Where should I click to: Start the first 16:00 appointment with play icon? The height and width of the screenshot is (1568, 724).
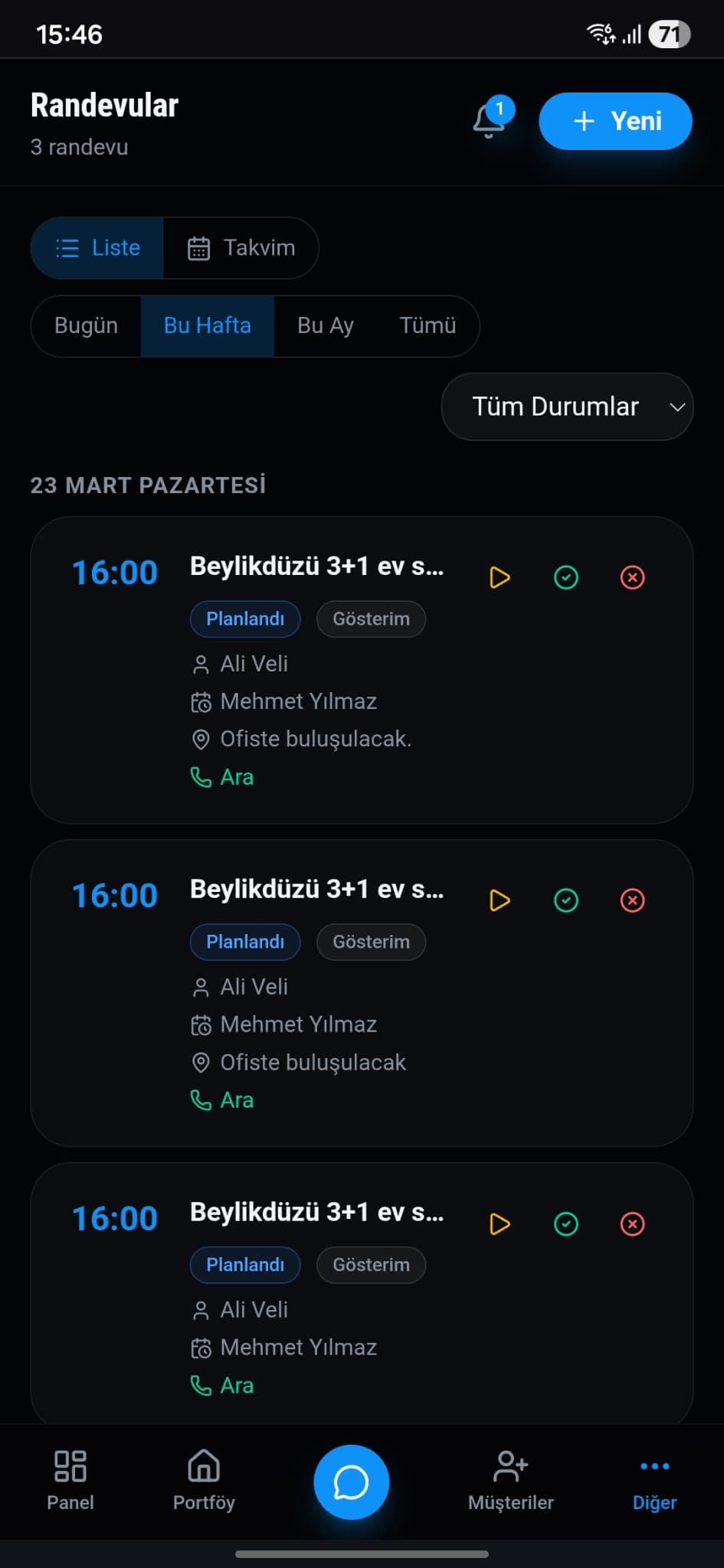499,577
